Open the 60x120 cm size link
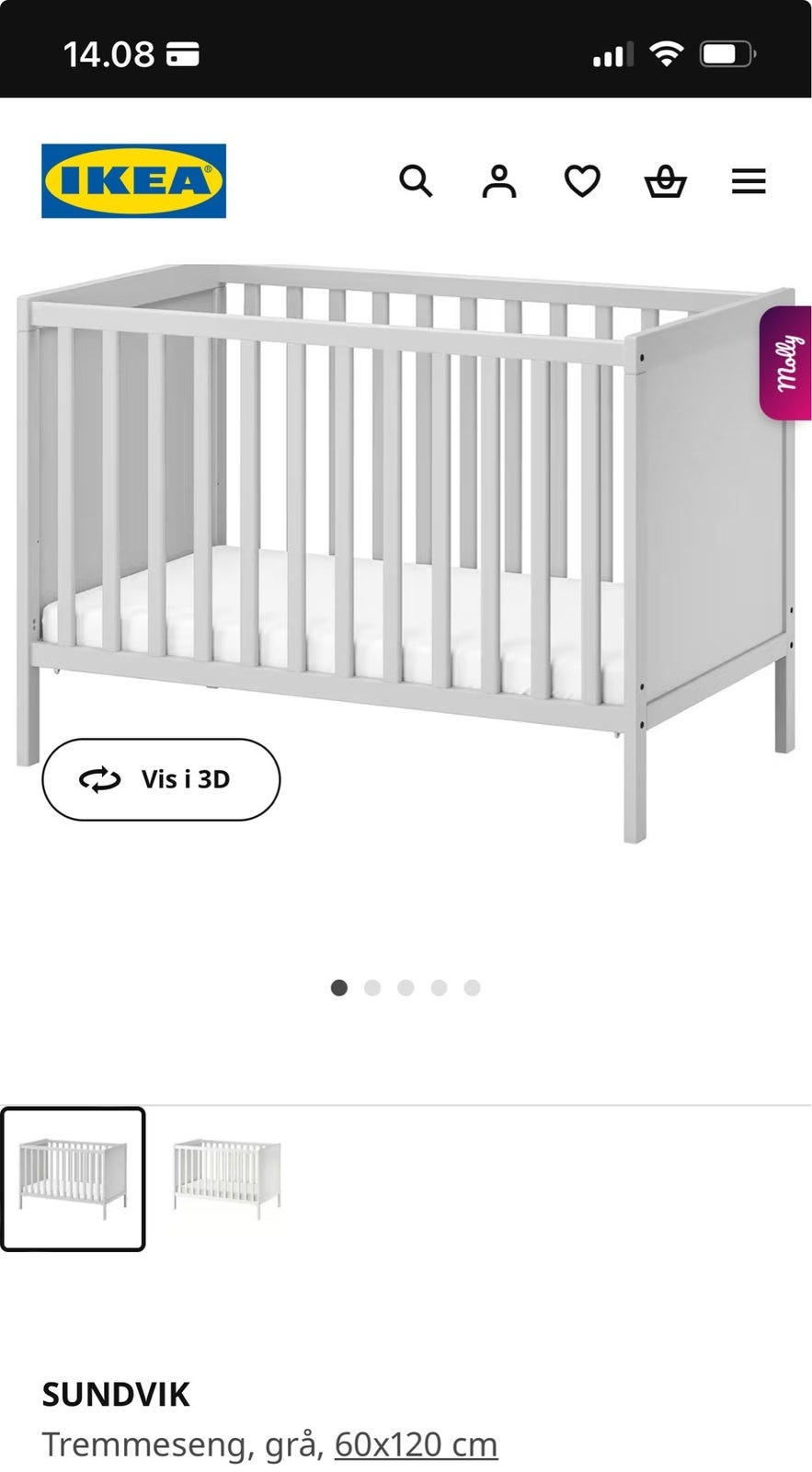The width and height of the screenshot is (812, 1472). pyautogui.click(x=416, y=1444)
